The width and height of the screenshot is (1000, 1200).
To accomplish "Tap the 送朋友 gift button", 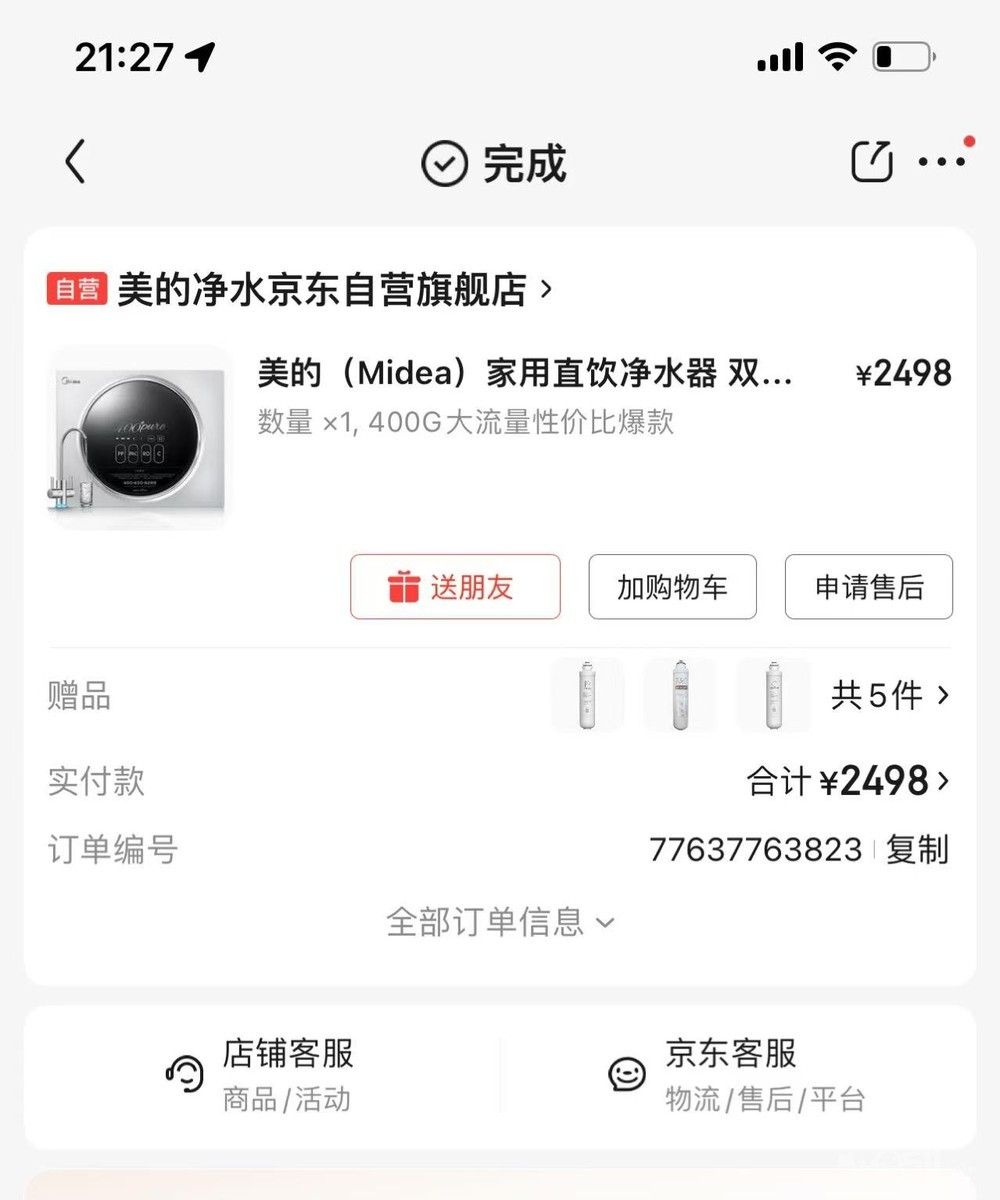I will coord(455,587).
